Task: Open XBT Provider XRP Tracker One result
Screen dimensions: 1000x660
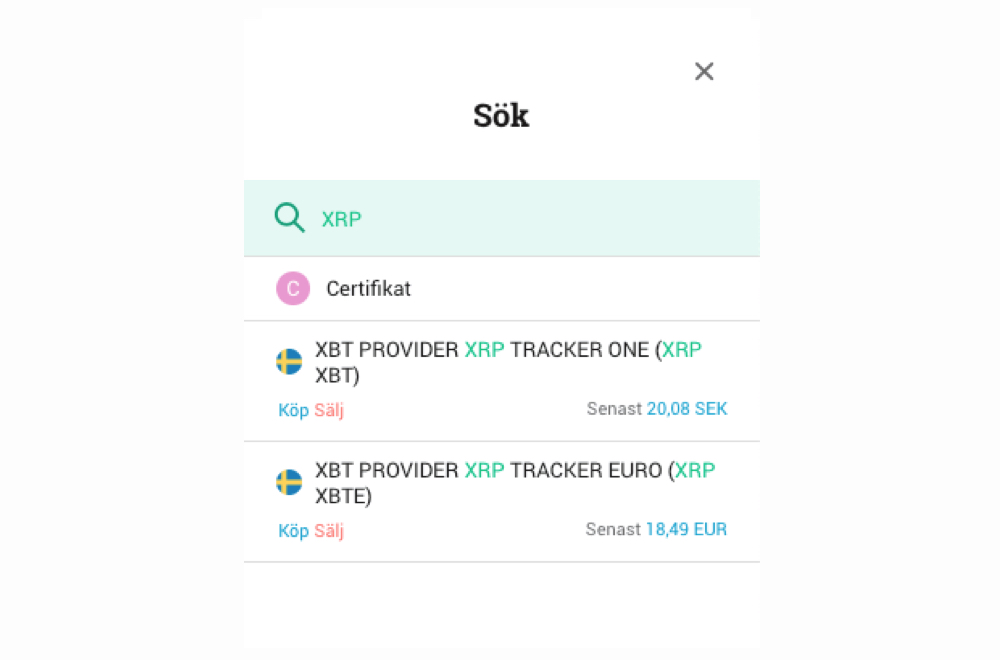Action: 508,363
